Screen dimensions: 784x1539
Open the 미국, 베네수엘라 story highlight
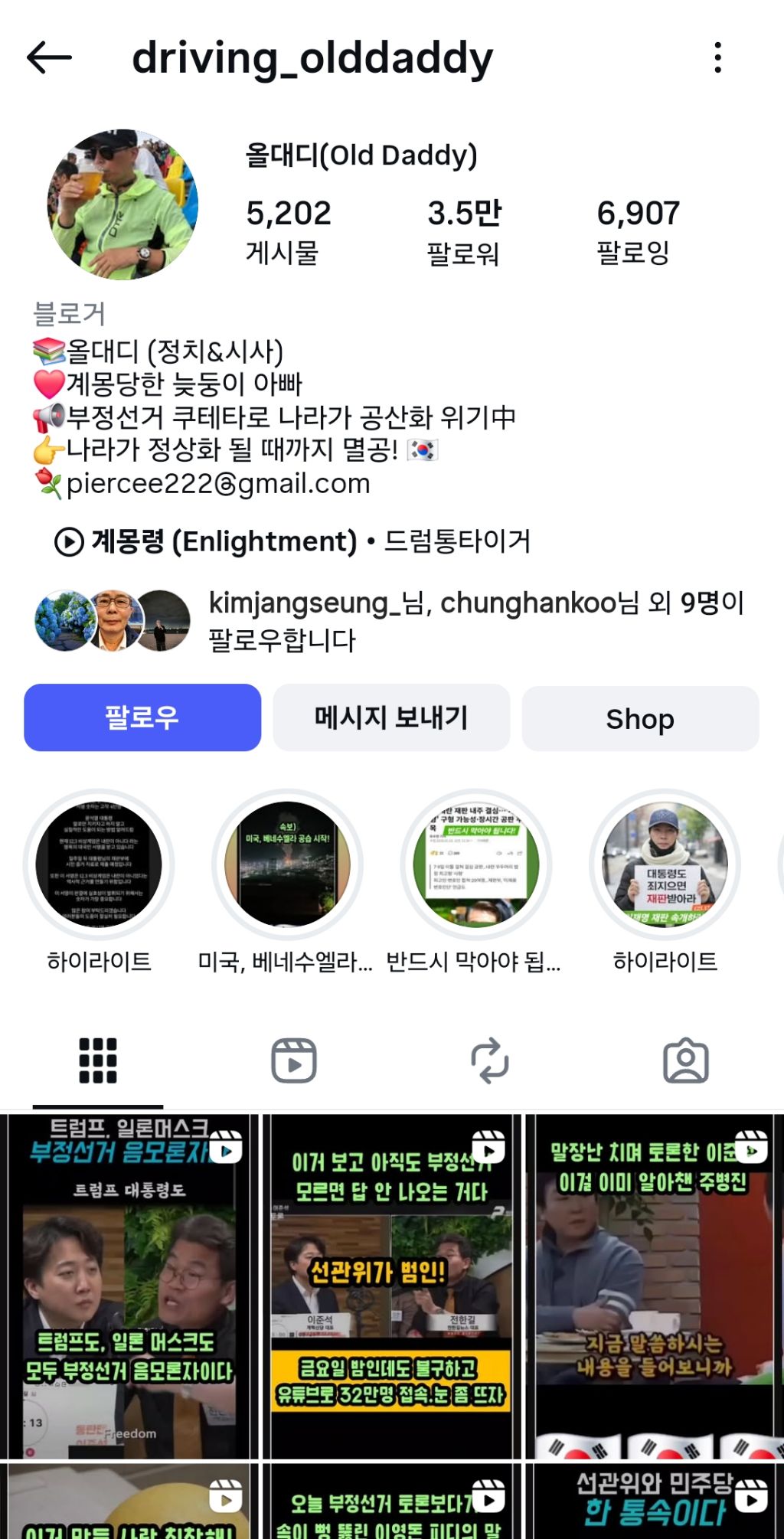pos(287,882)
